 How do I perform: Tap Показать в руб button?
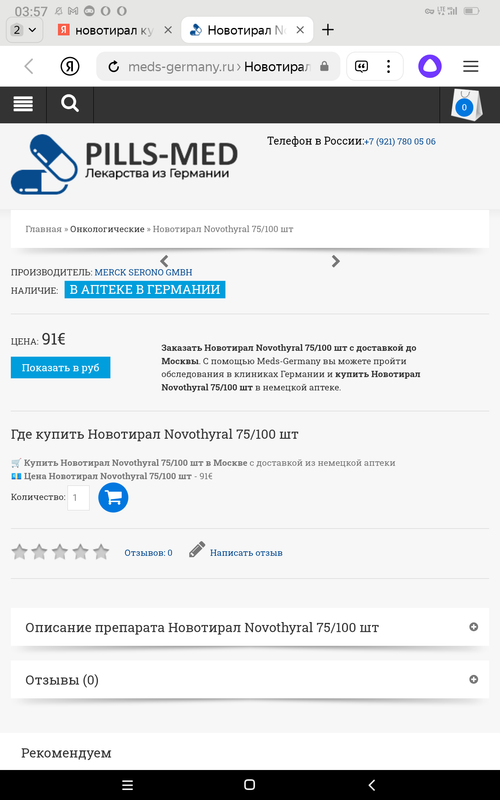coord(60,367)
